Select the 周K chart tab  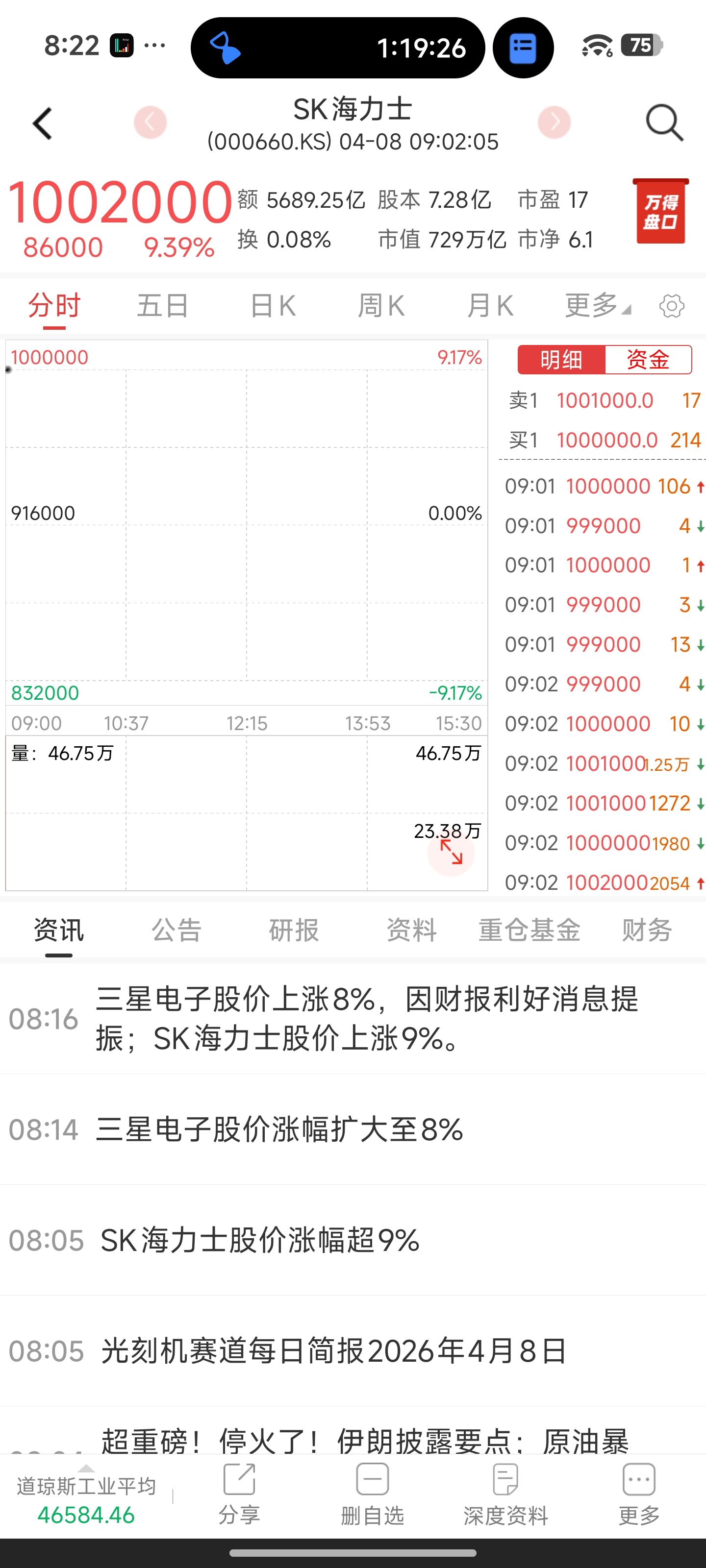click(x=381, y=306)
